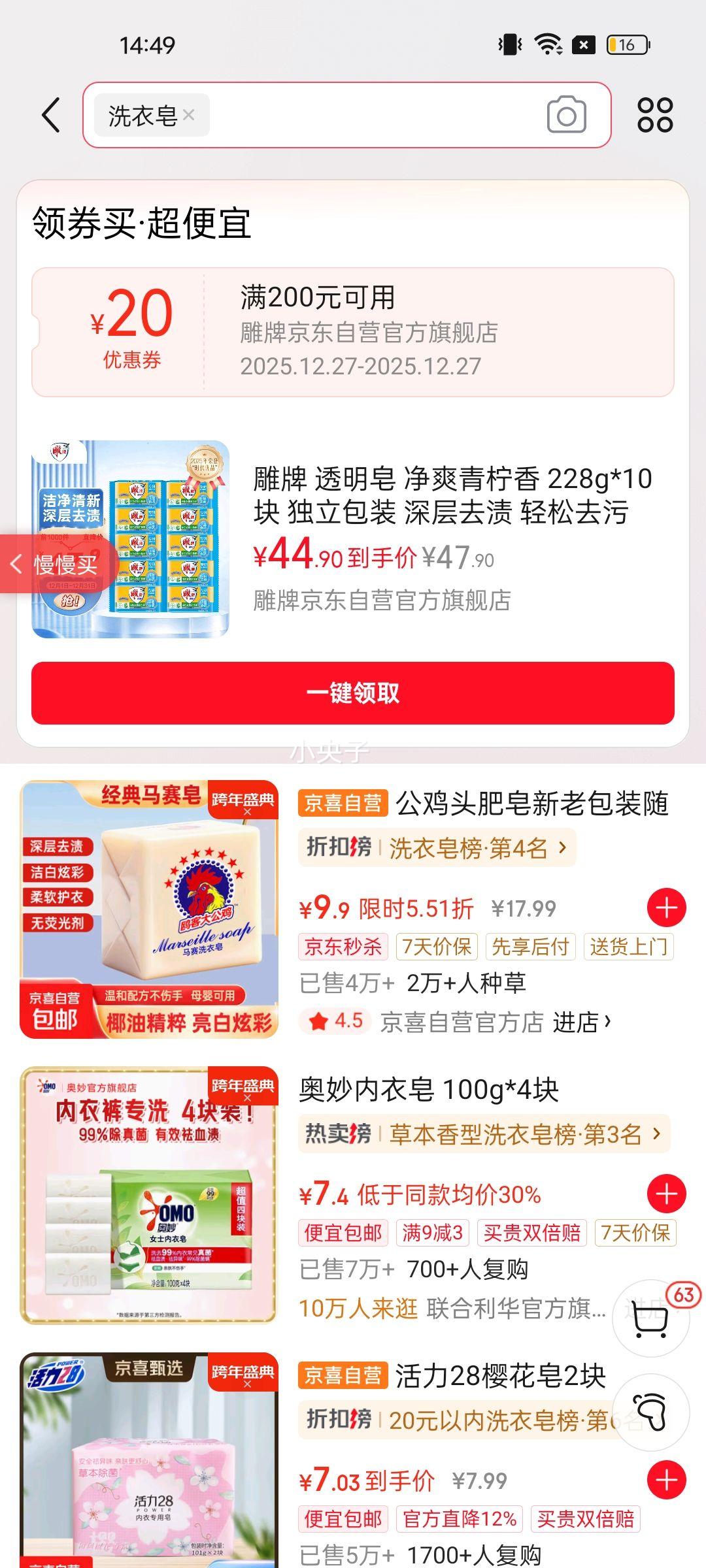
Task: Clear the 洗衣皂 keyword with the X
Action: click(190, 115)
